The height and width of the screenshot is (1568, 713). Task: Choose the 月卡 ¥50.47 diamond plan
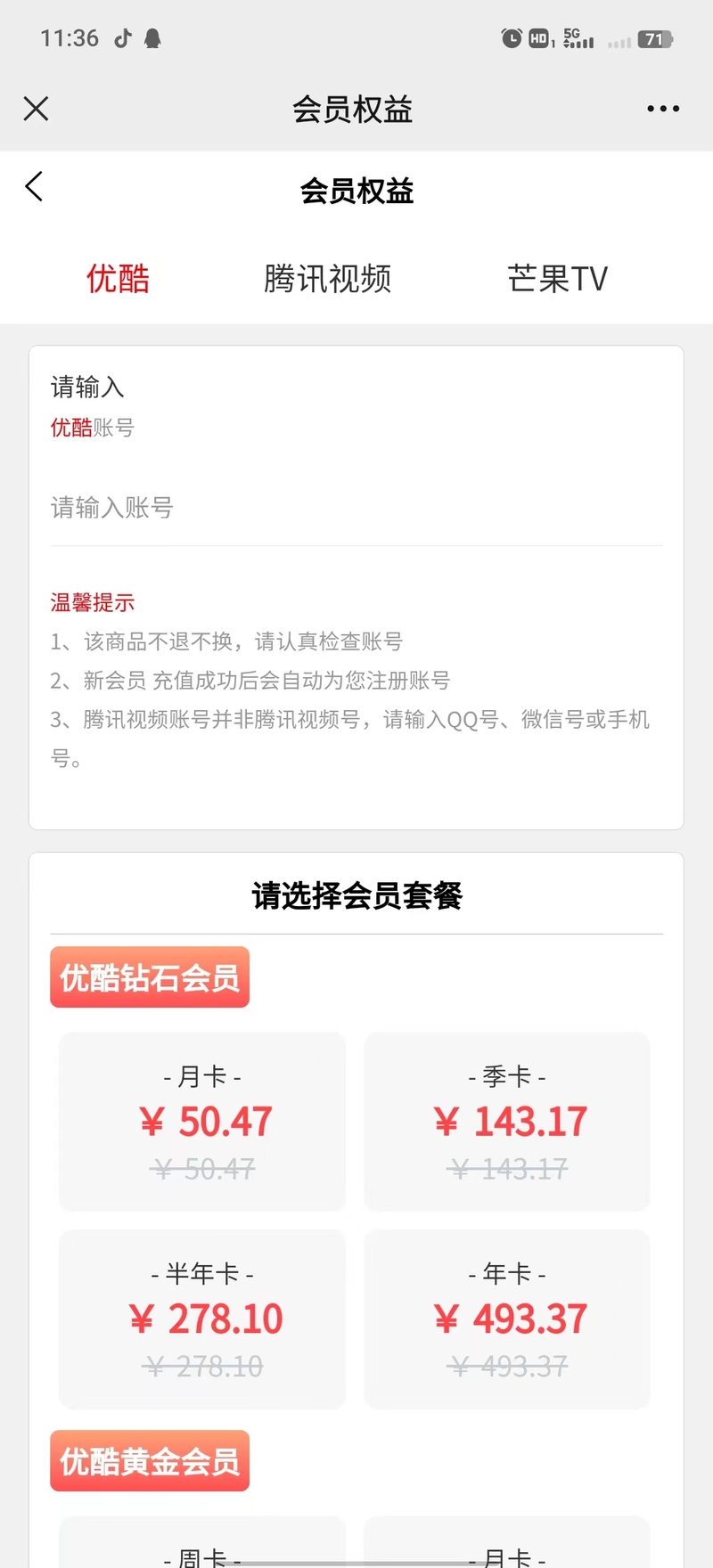tap(202, 1121)
